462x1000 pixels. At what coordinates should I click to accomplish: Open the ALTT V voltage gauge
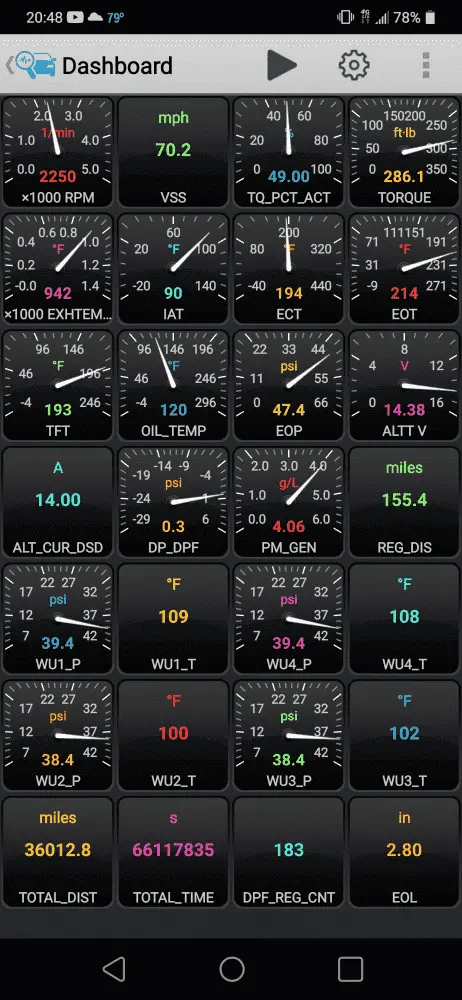pos(404,385)
